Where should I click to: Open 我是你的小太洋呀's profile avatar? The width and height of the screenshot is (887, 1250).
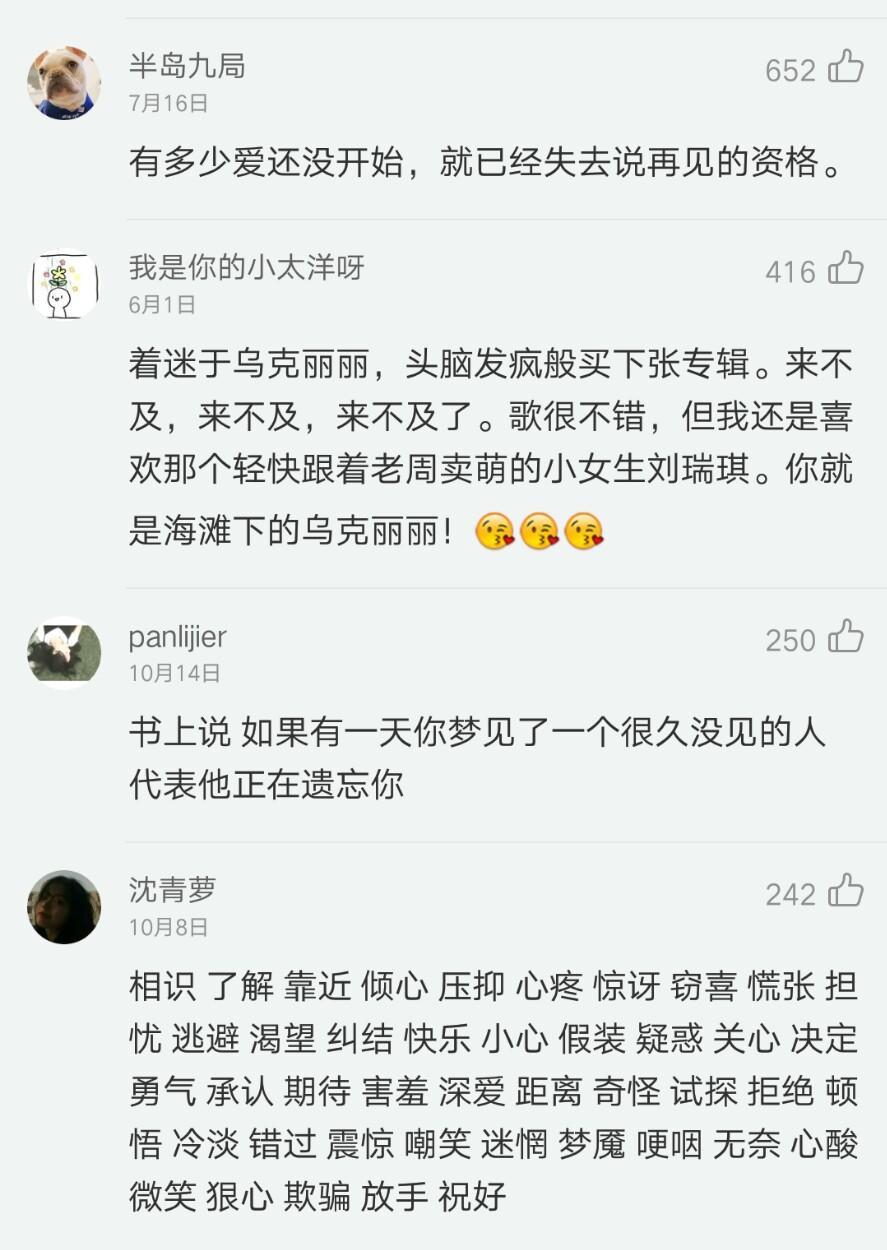click(x=64, y=285)
